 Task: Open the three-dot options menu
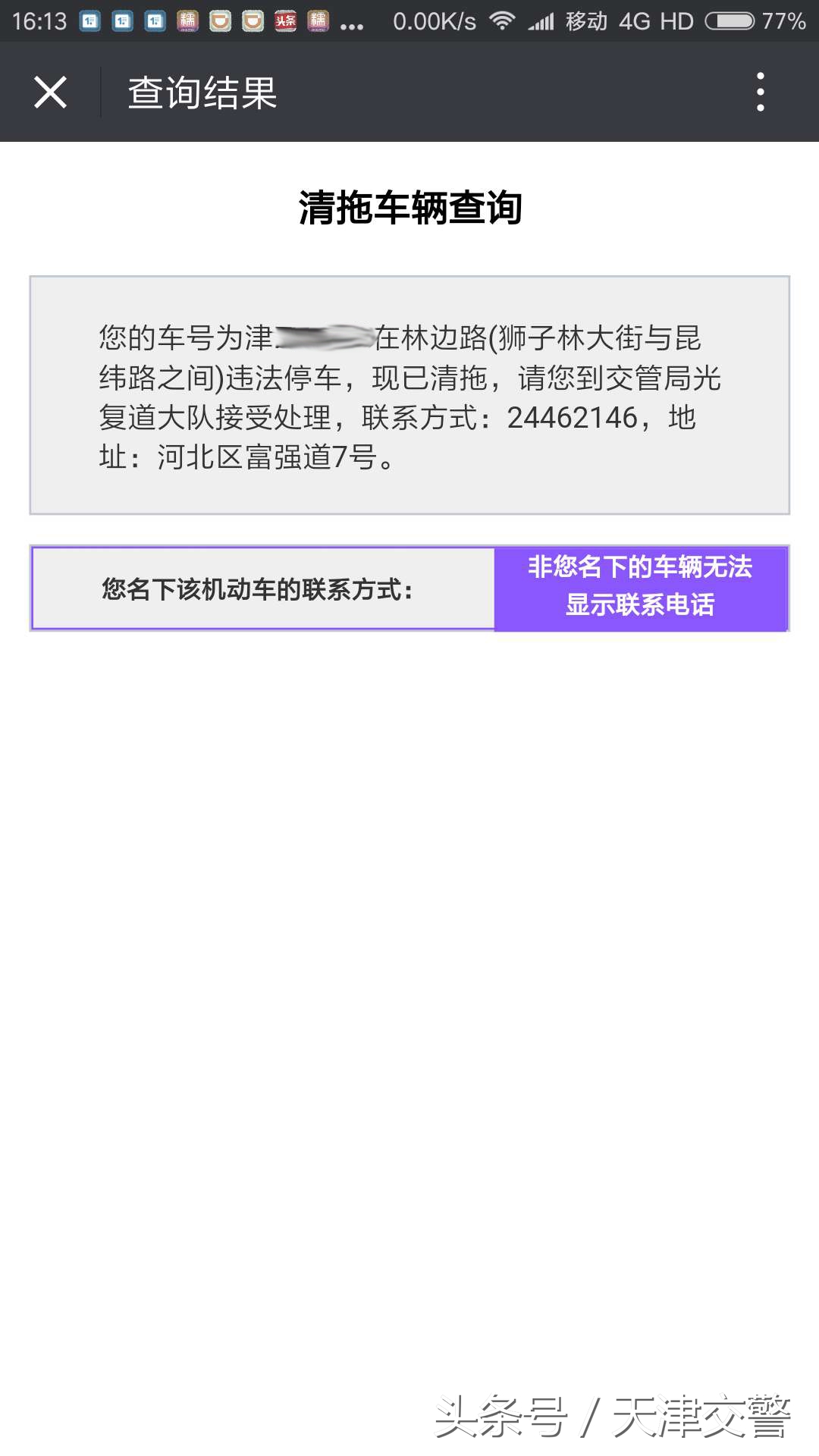760,91
